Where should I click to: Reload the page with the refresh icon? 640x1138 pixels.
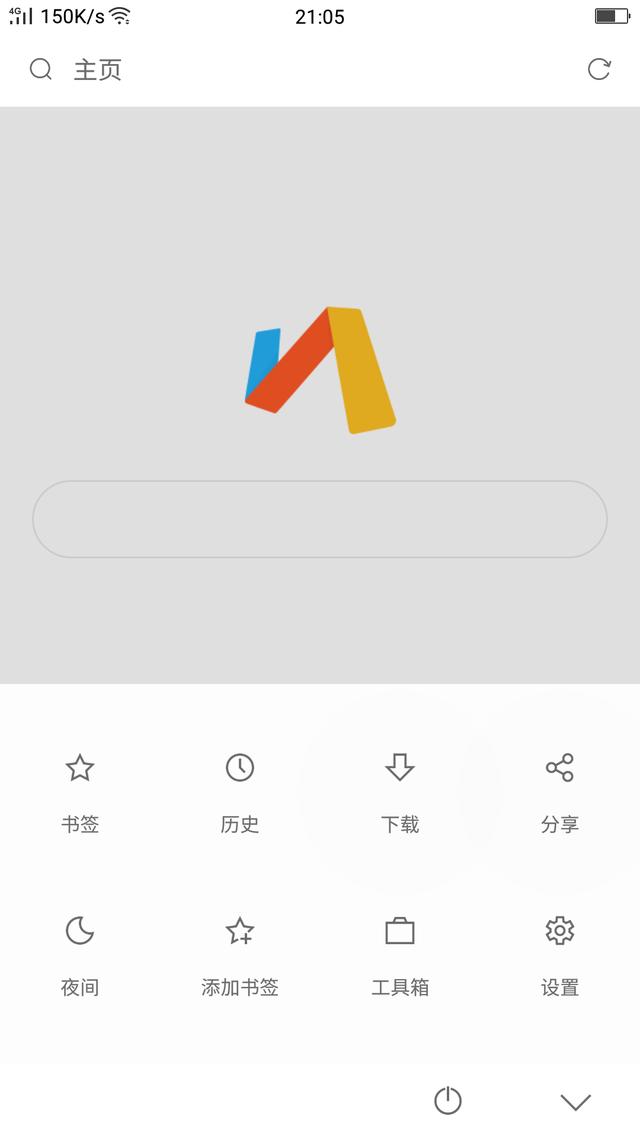(x=599, y=70)
